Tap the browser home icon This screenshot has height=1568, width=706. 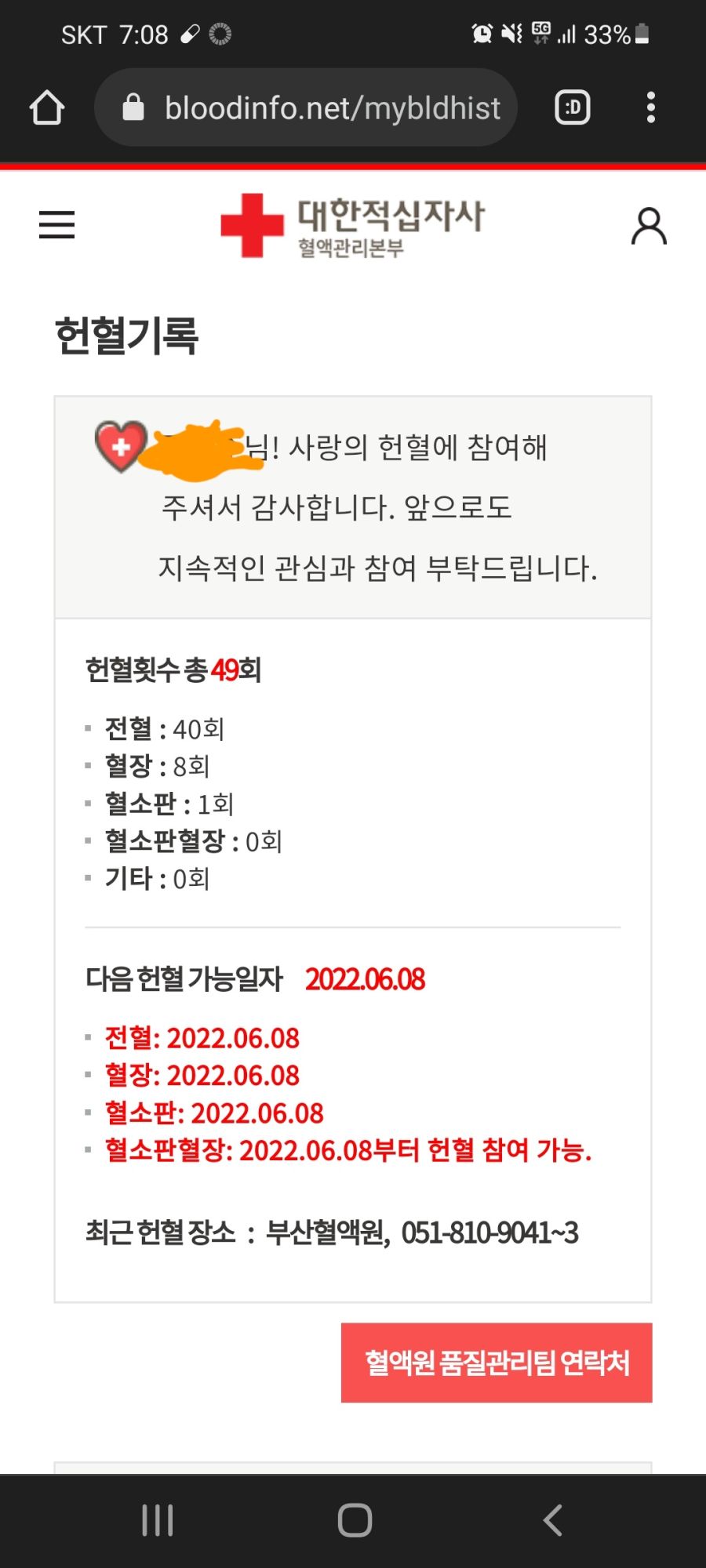pyautogui.click(x=47, y=107)
